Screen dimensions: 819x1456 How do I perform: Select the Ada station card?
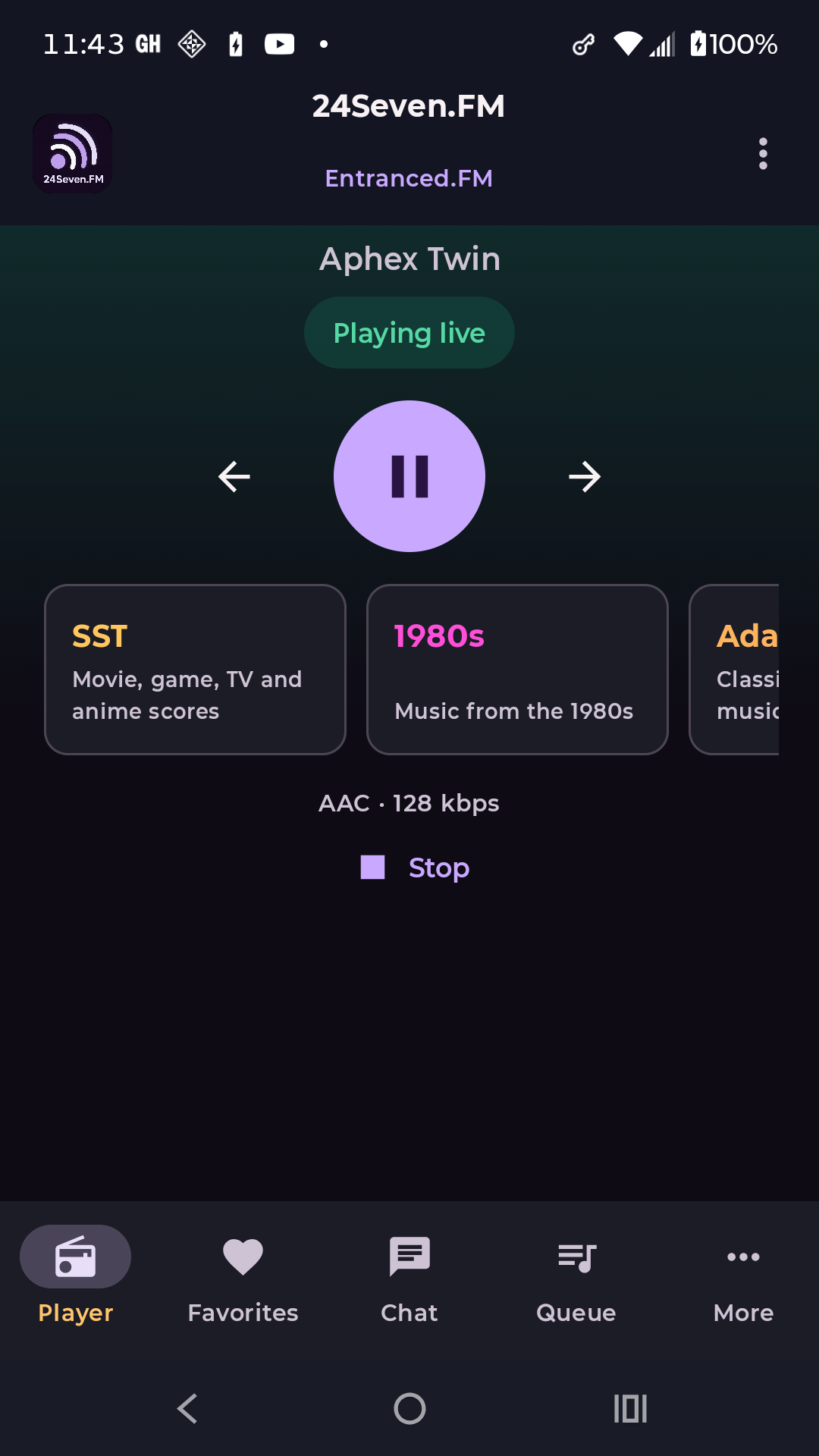click(734, 670)
